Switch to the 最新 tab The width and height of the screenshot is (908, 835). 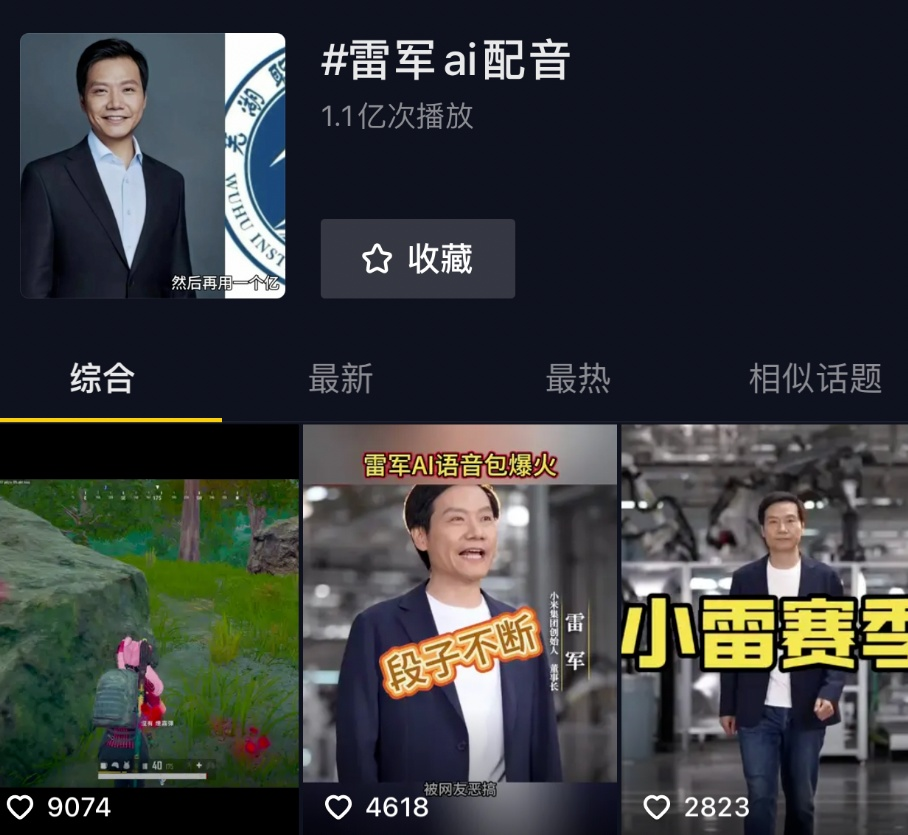[340, 379]
